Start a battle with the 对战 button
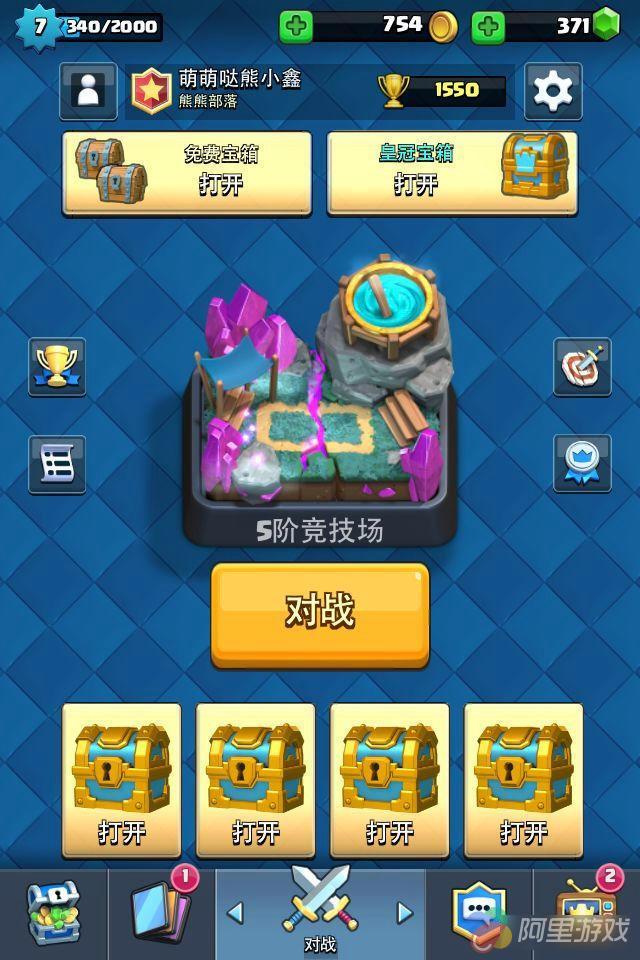This screenshot has height=960, width=640. pos(320,614)
